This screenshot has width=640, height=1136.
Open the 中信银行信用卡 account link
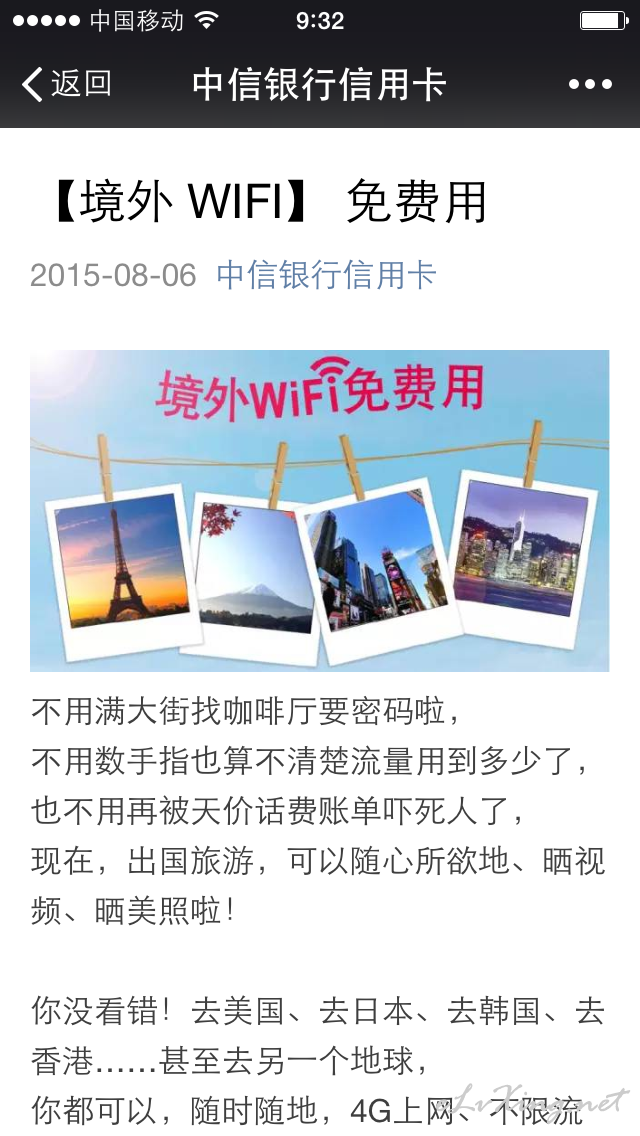[x=326, y=275]
